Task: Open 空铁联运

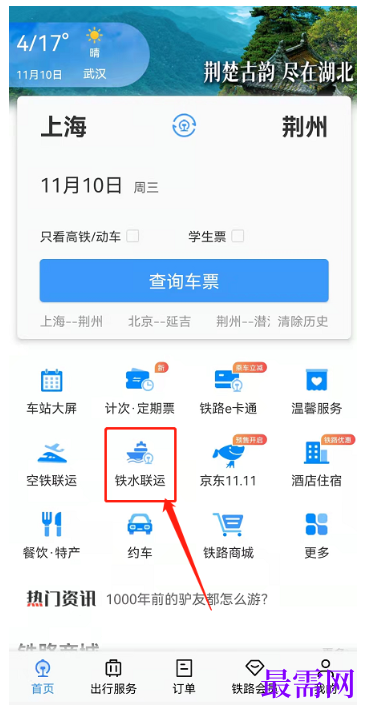Action: (51, 464)
